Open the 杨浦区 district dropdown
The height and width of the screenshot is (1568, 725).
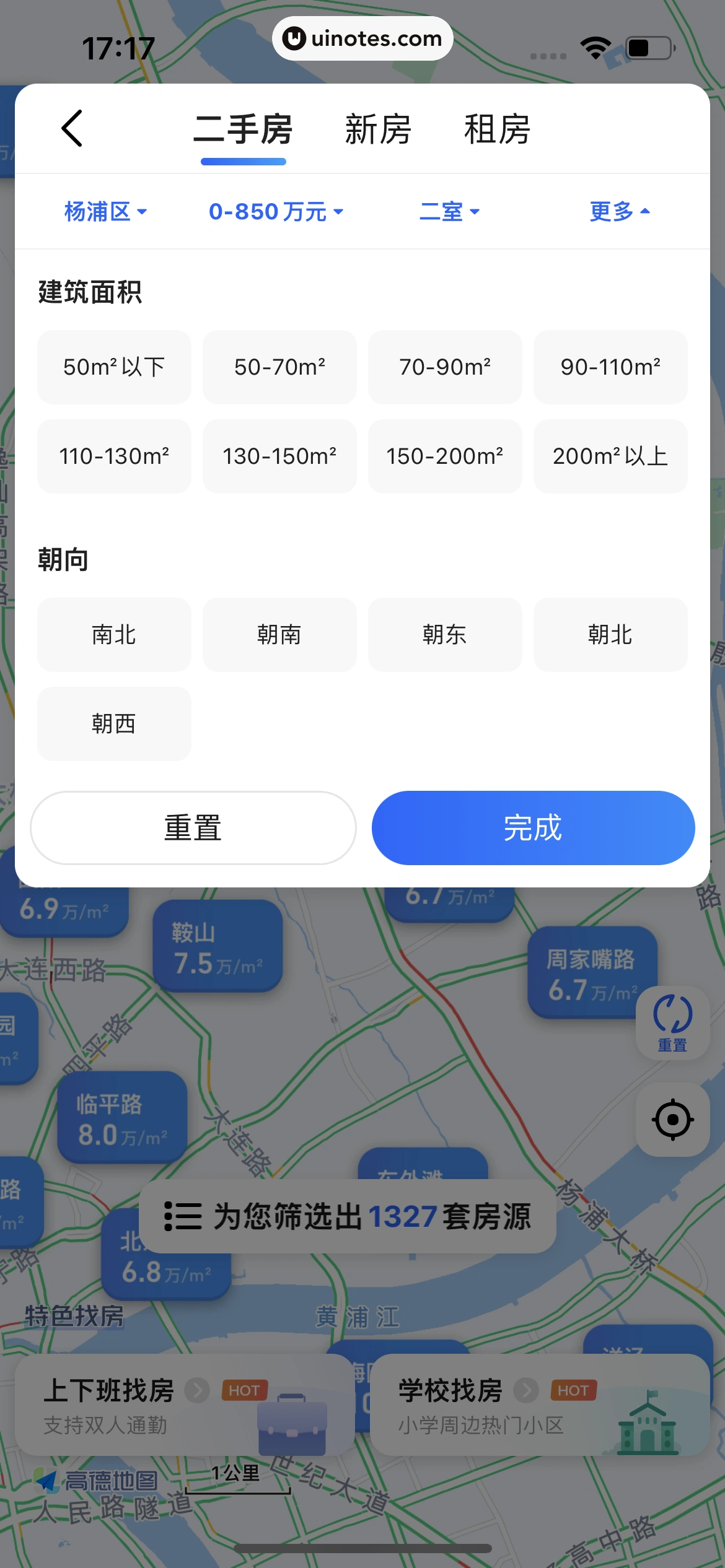pyautogui.click(x=105, y=212)
